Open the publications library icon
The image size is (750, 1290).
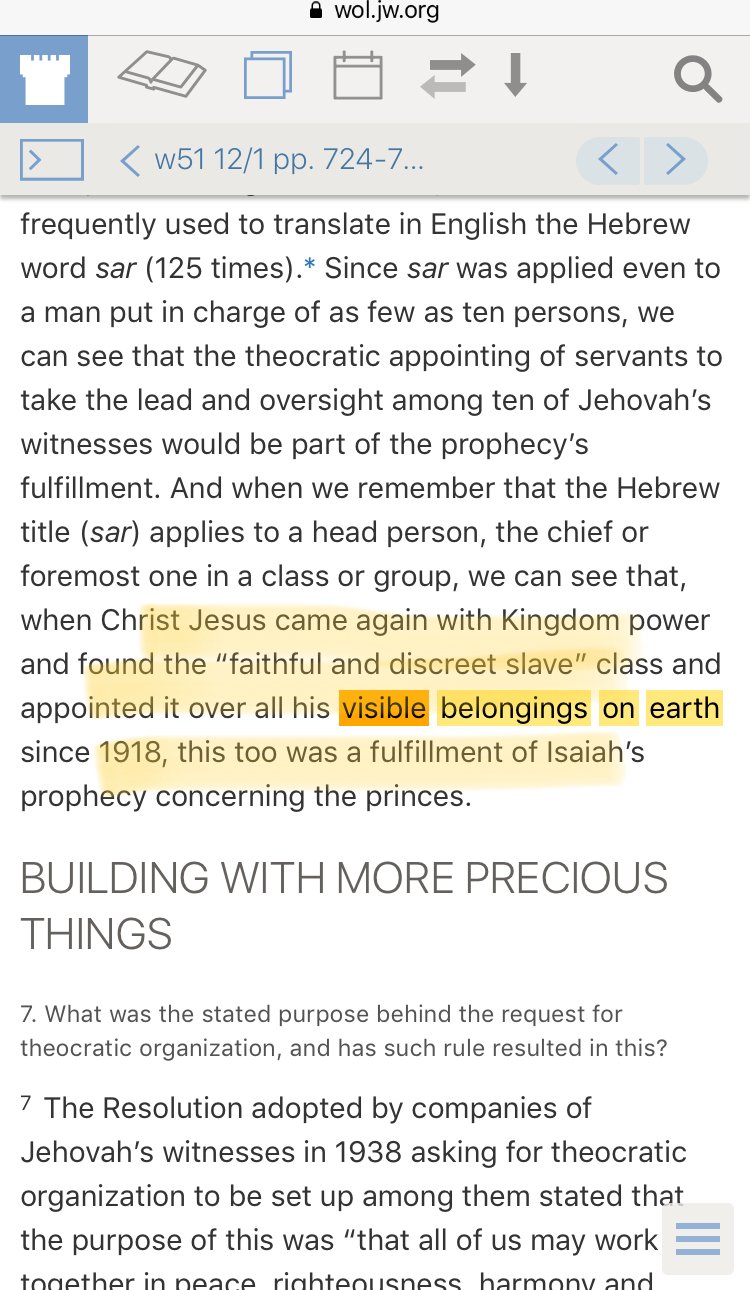(267, 77)
